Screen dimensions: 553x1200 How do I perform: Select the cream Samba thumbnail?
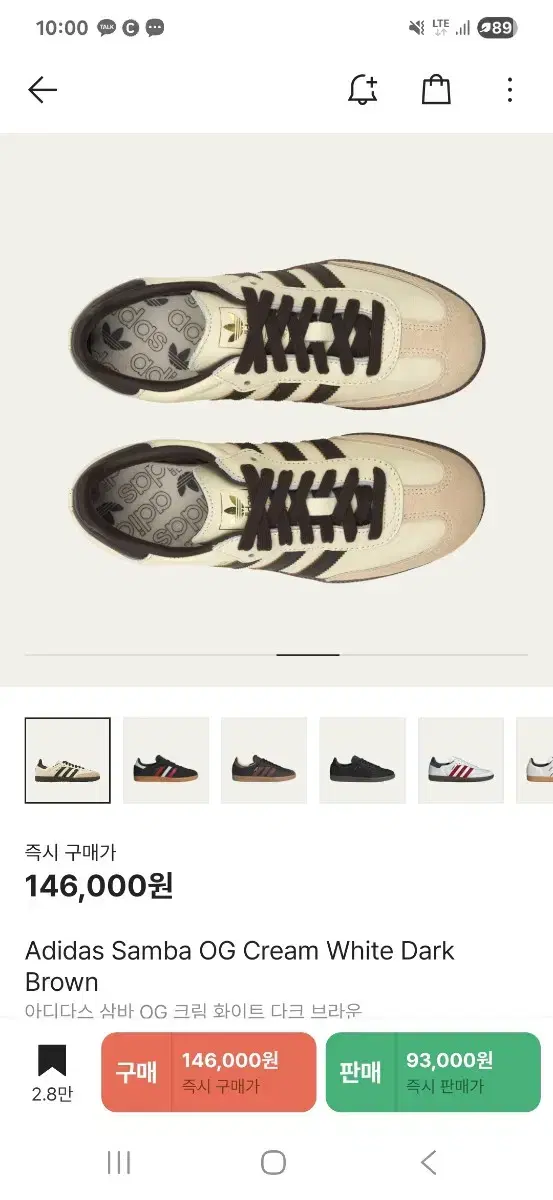[68, 760]
